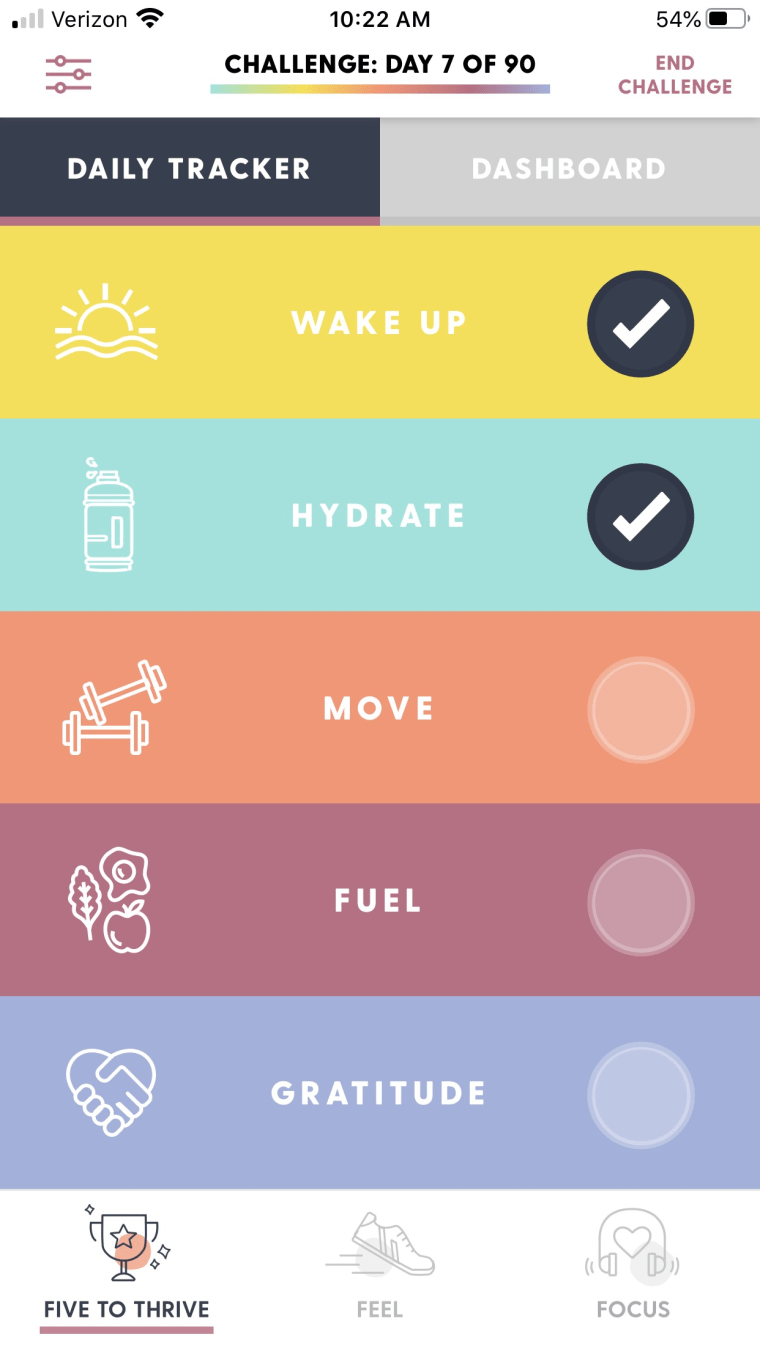
Task: Tap the food Fuel icon
Action: coord(110,900)
